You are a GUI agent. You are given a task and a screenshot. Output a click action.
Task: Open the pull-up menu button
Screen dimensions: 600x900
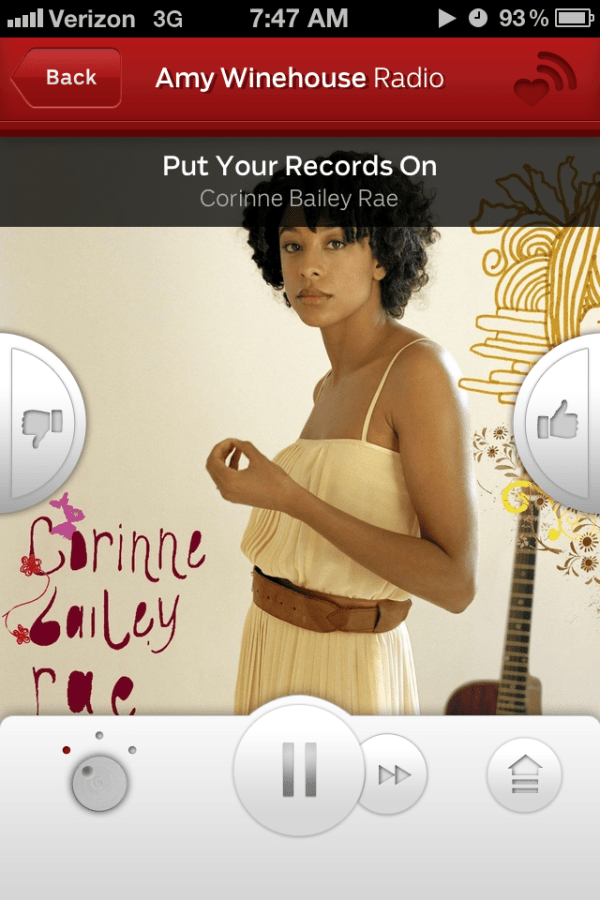click(524, 775)
